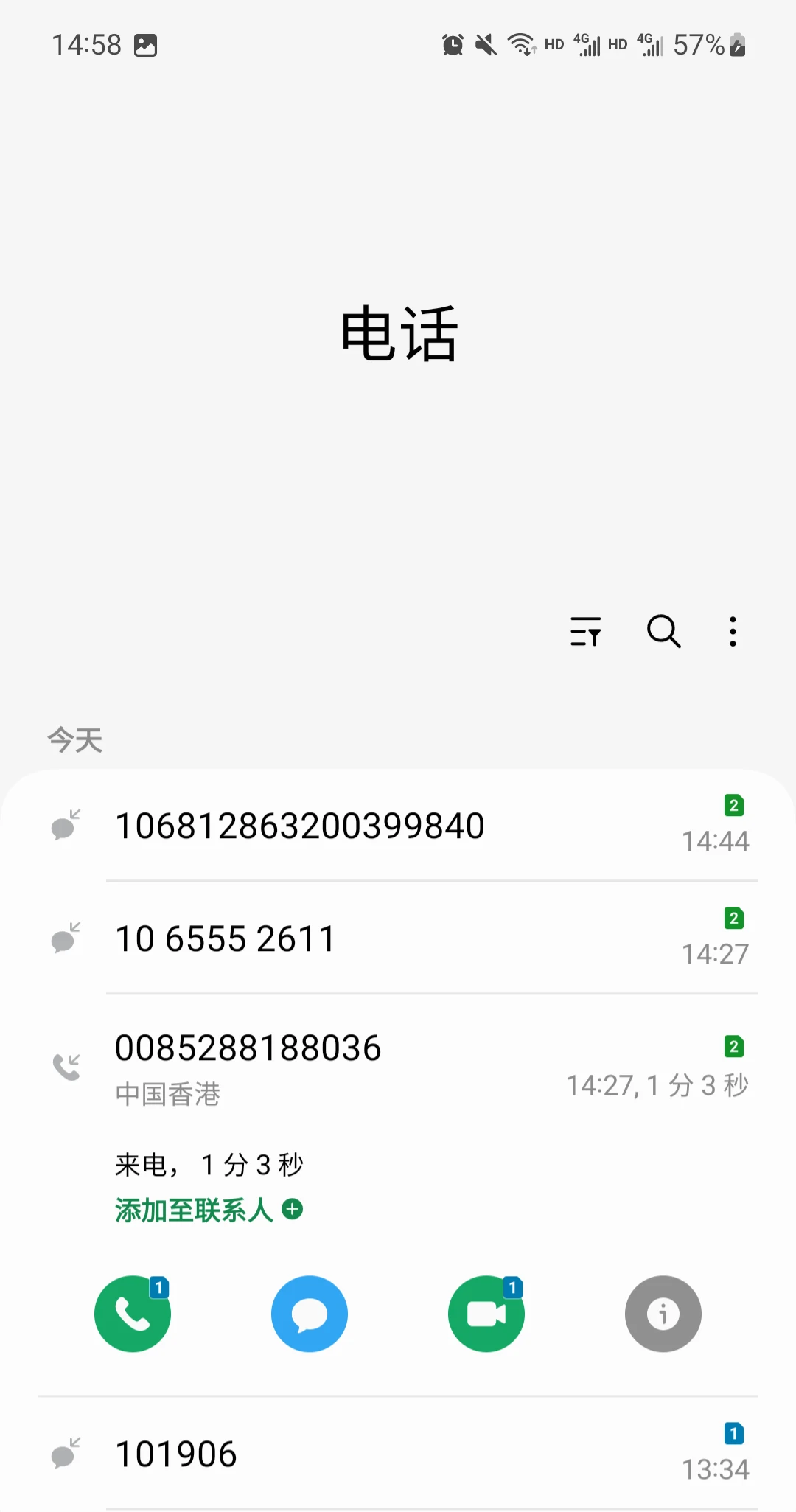
Task: Tap the incoming call icon next to 0085288188036
Action: (67, 1067)
